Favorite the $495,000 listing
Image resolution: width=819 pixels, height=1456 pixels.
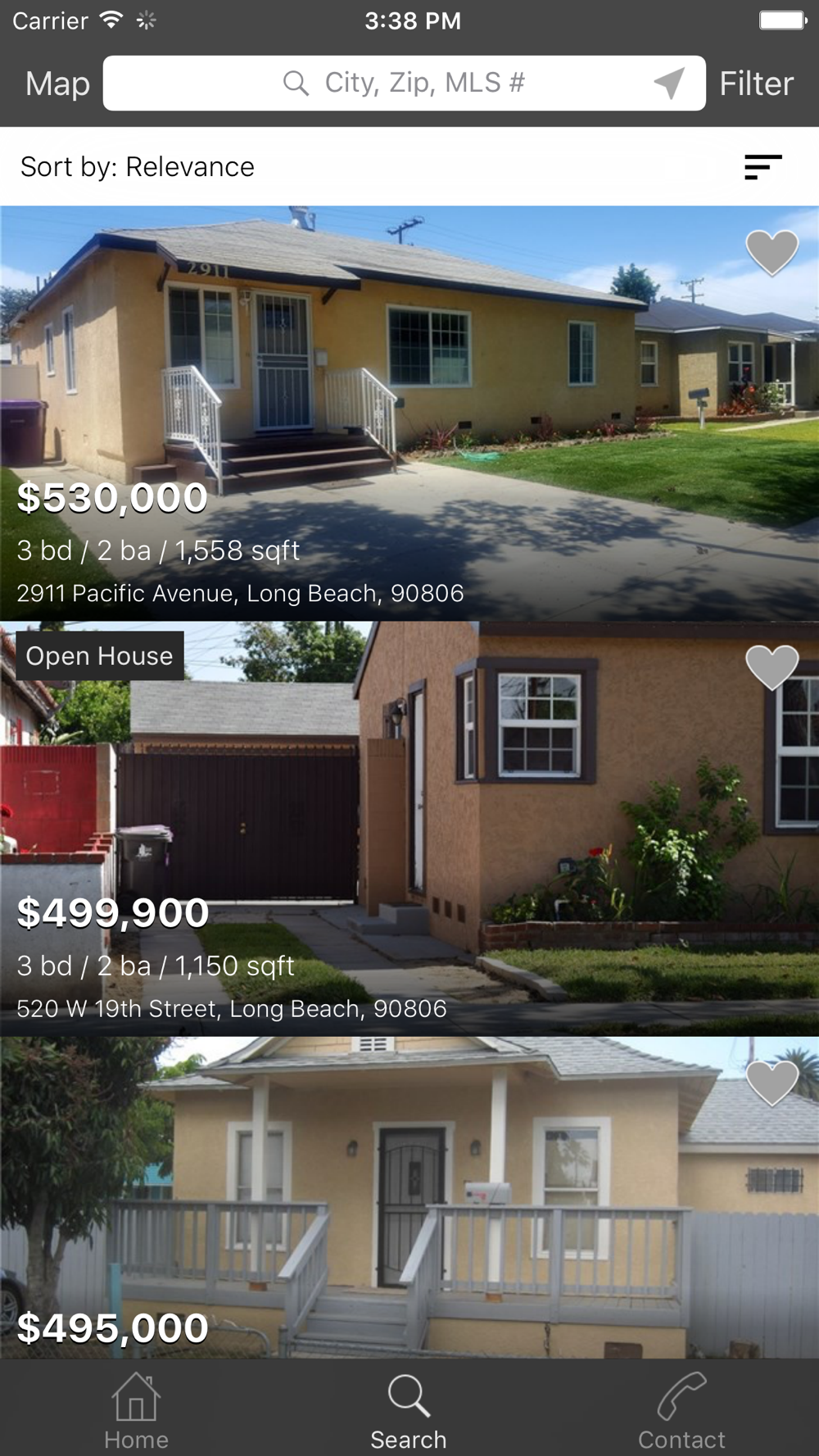tap(771, 1083)
